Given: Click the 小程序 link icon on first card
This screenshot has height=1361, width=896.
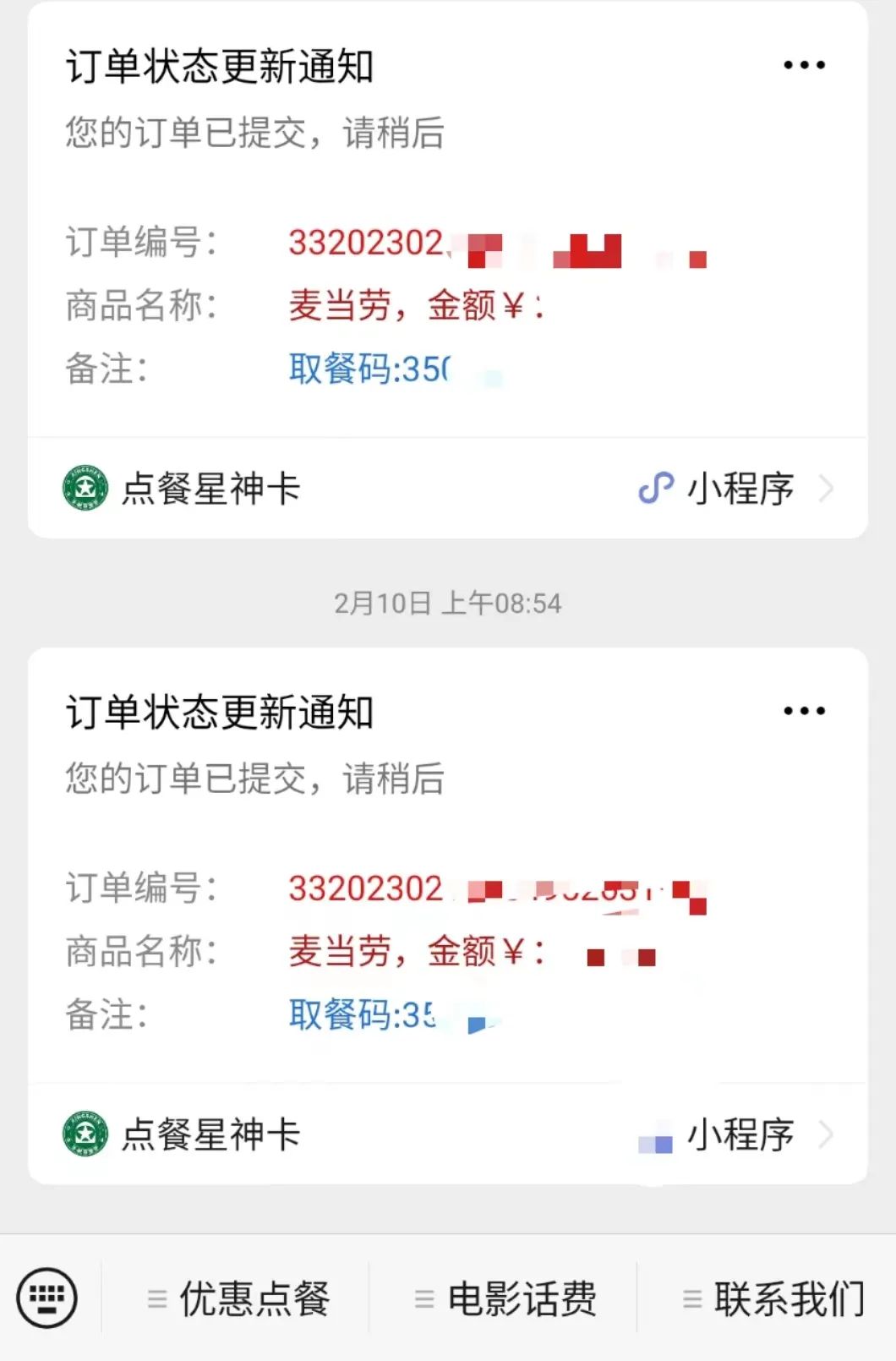Looking at the screenshot, I should (x=656, y=489).
